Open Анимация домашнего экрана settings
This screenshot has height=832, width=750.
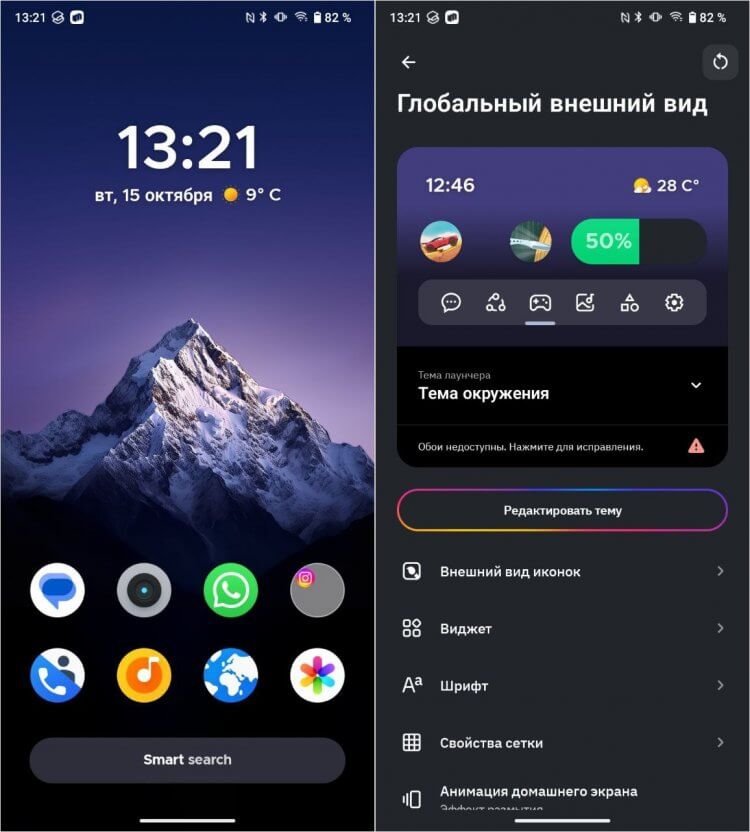click(x=562, y=795)
